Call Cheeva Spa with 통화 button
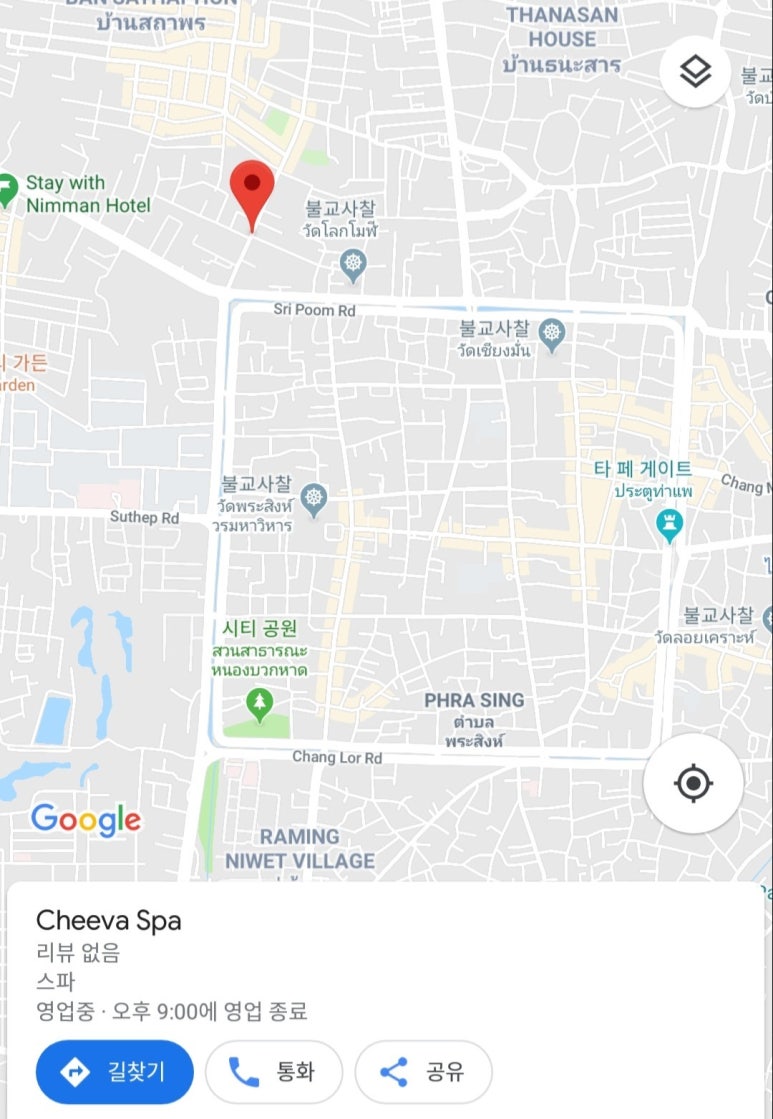This screenshot has height=1119, width=773. 273,1072
